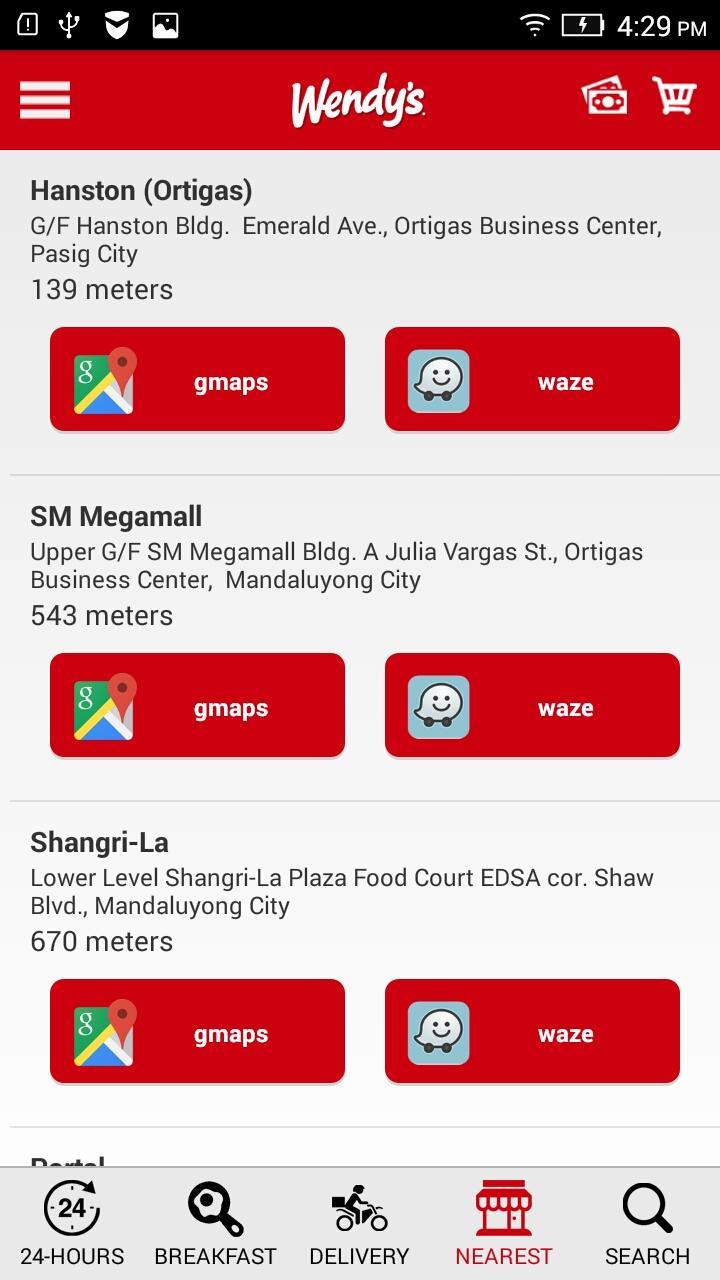Open the SEARCH tab icon
Image resolution: width=720 pixels, height=1280 pixels.
pos(647,1207)
